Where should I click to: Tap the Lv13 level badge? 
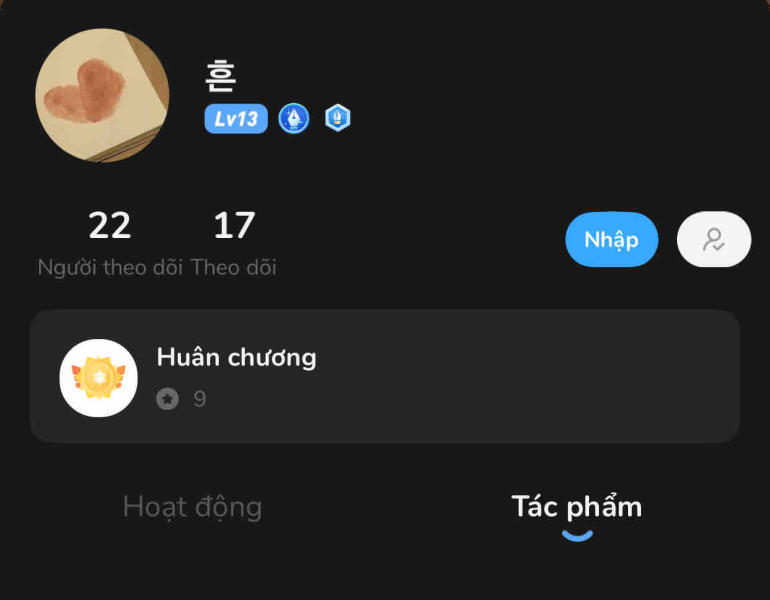click(x=236, y=119)
